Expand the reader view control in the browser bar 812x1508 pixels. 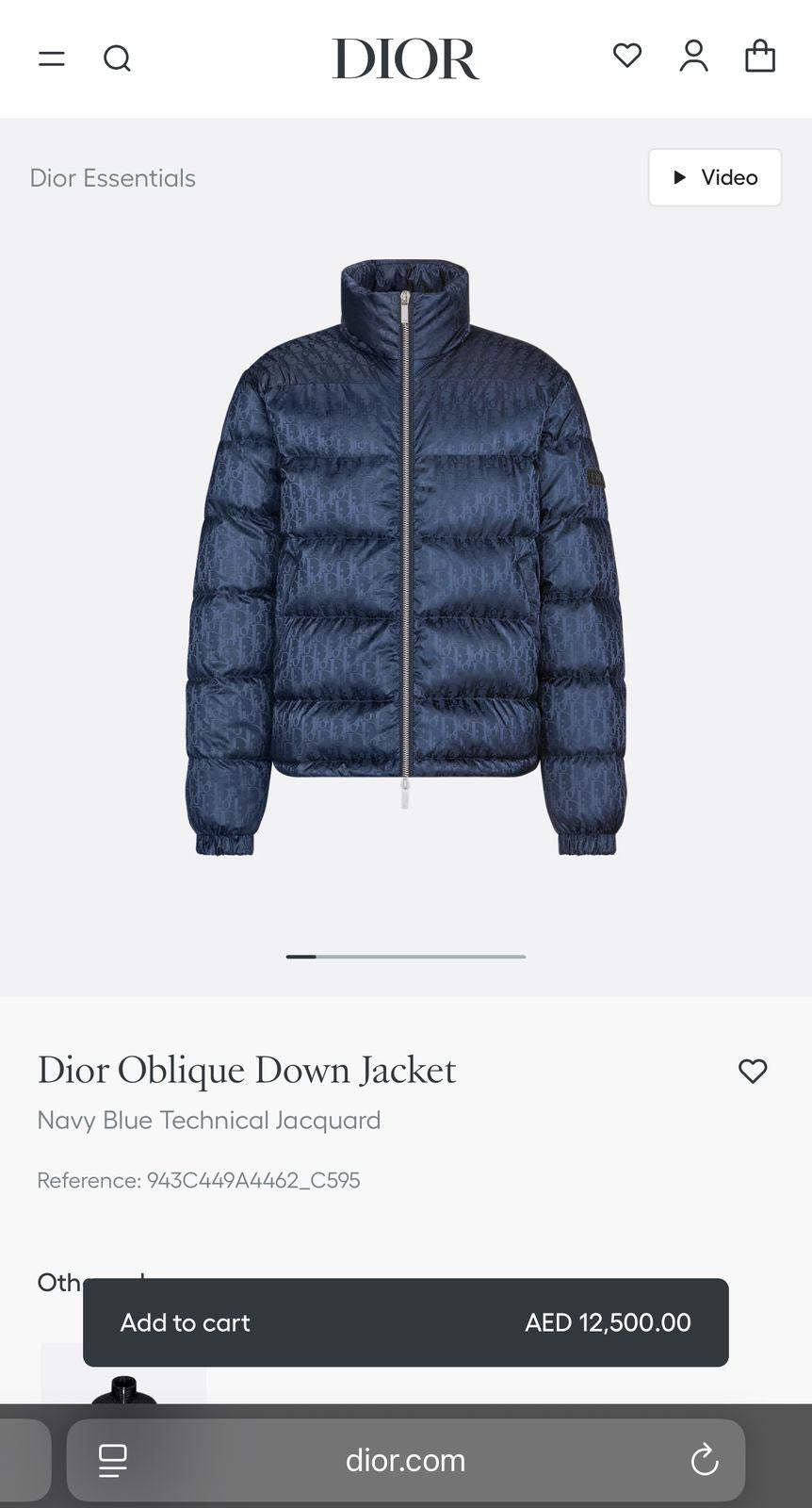tap(113, 1460)
